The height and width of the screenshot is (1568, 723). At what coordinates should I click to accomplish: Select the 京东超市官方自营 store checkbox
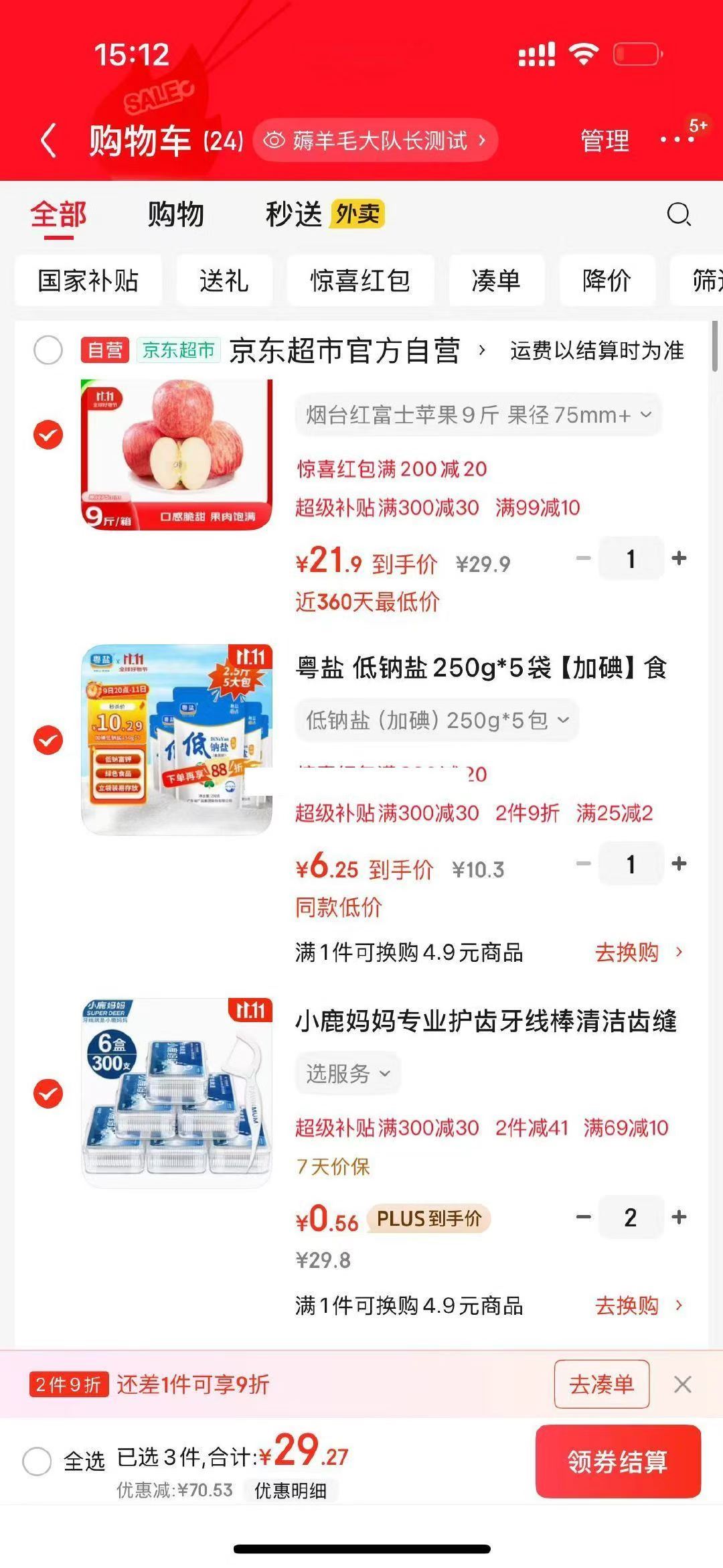click(48, 350)
